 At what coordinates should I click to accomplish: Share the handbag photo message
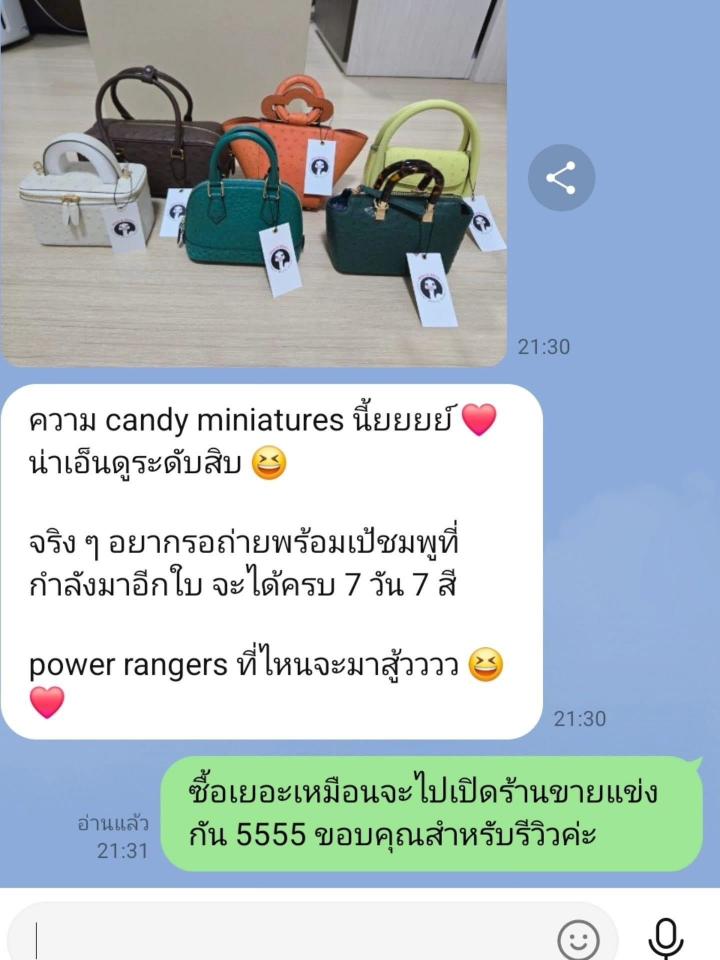point(561,178)
